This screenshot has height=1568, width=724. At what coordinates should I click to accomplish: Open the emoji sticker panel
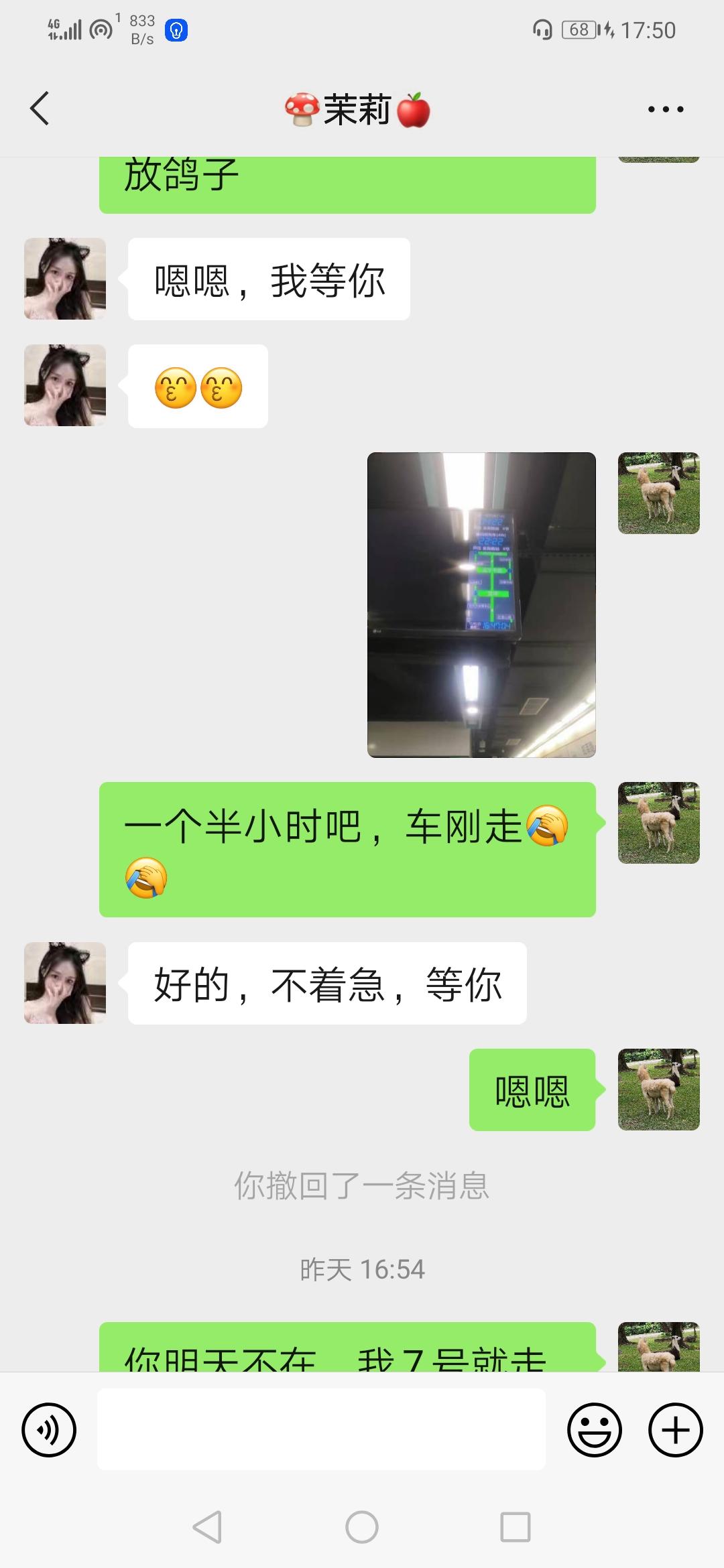tap(594, 1429)
